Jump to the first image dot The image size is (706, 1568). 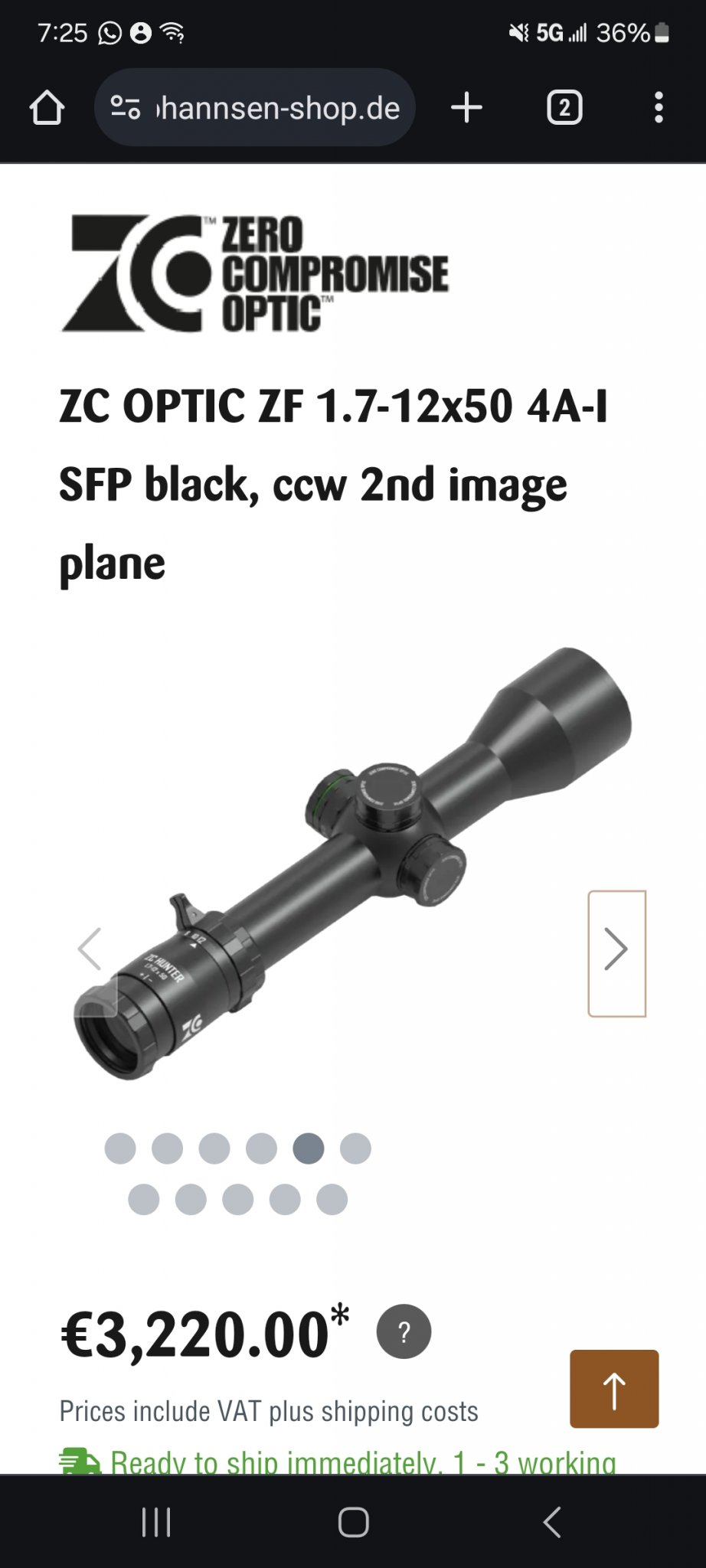pyautogui.click(x=120, y=1148)
